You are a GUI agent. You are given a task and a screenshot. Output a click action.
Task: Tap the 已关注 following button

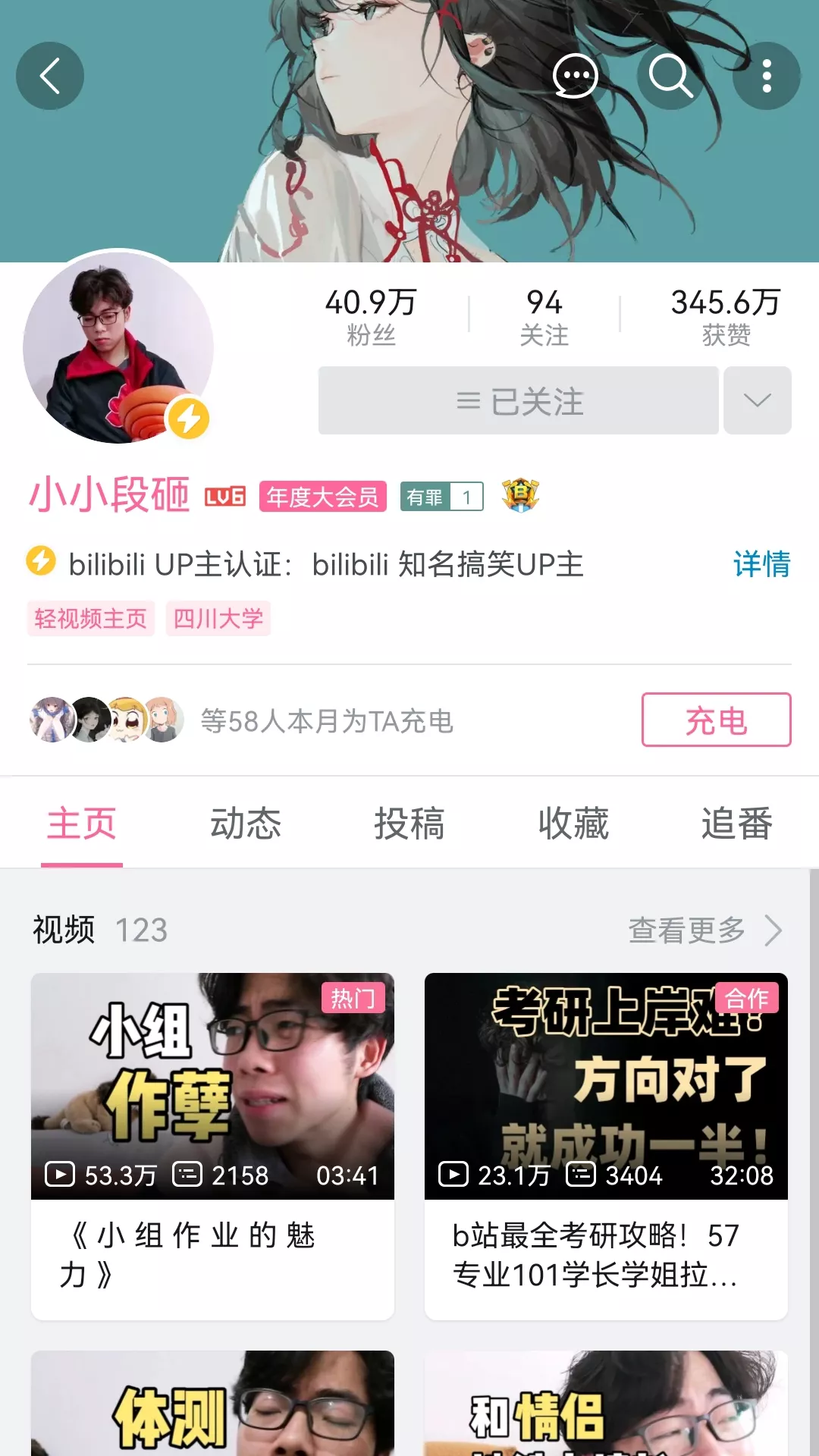pos(519,401)
